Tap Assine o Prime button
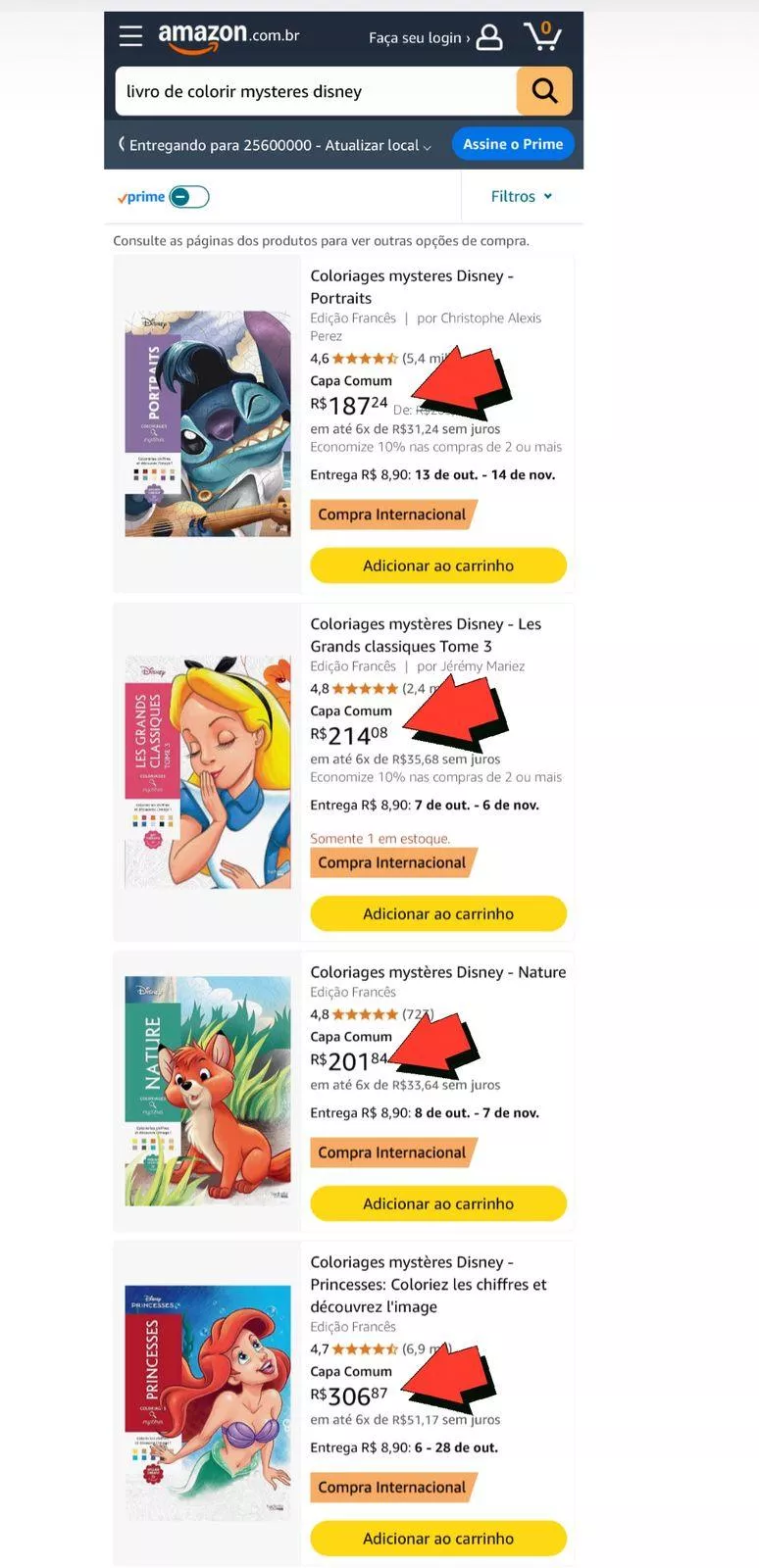 512,144
